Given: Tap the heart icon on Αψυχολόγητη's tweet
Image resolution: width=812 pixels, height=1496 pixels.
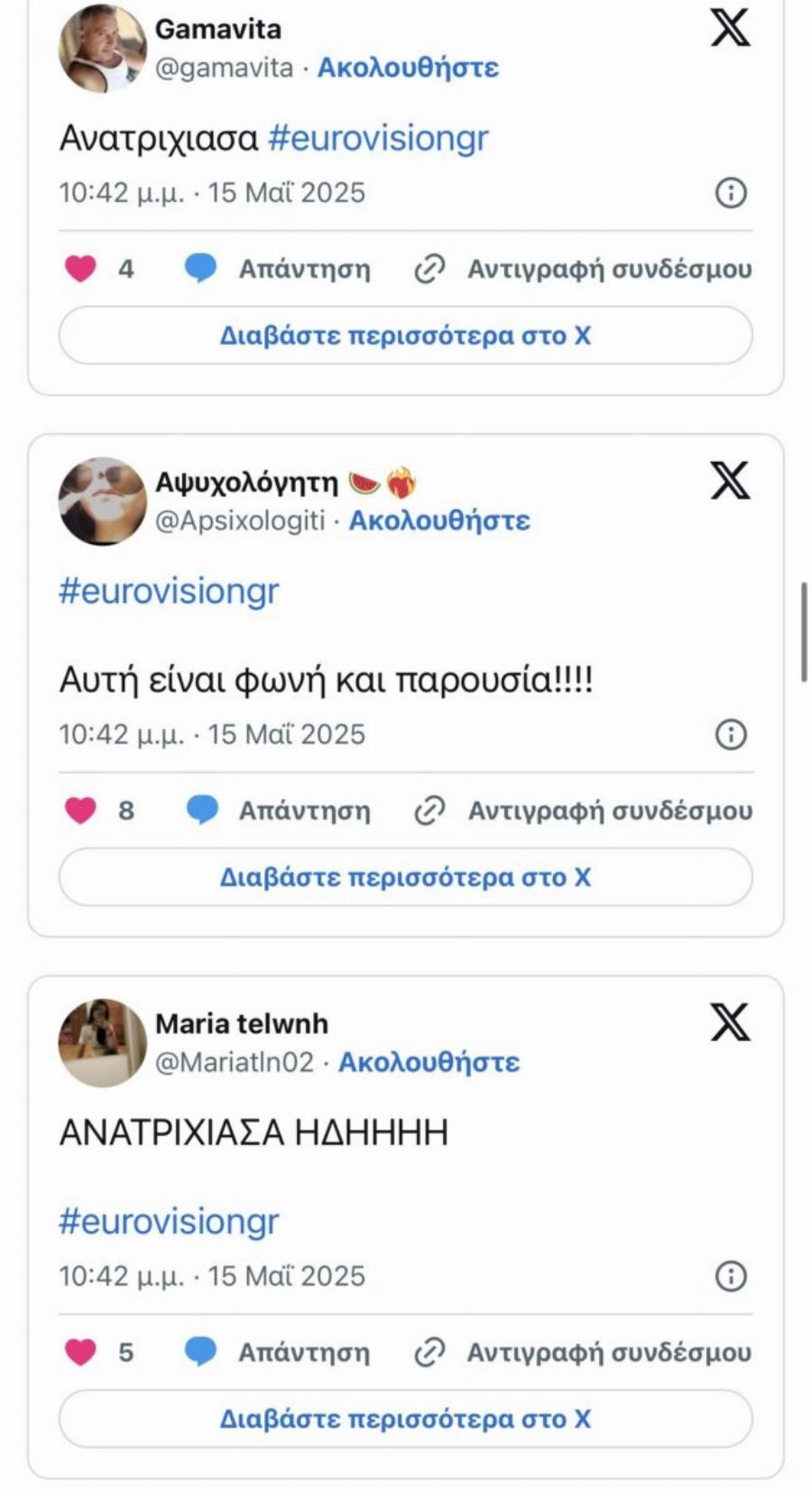Looking at the screenshot, I should tap(81, 808).
